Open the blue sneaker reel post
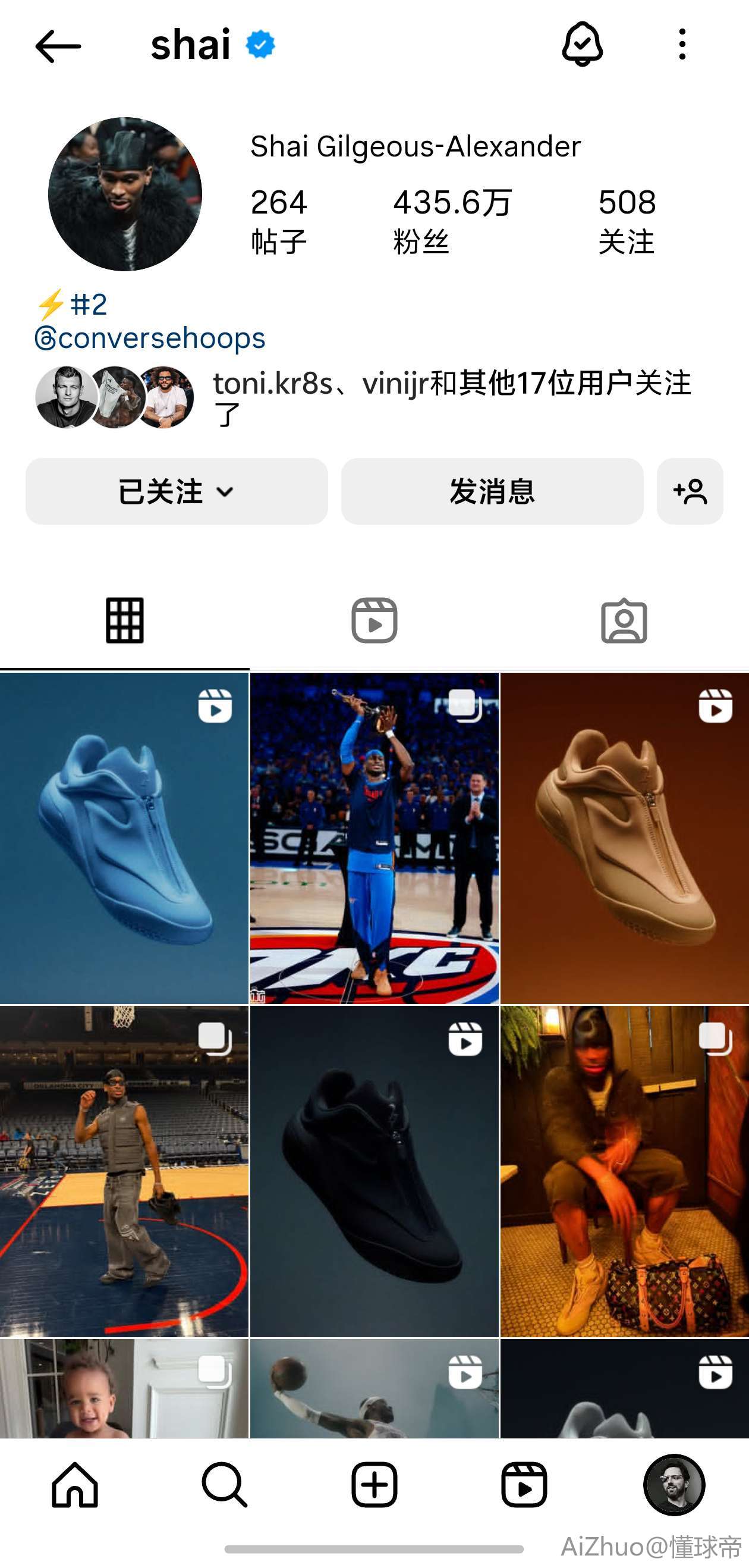749x1568 pixels. [124, 838]
